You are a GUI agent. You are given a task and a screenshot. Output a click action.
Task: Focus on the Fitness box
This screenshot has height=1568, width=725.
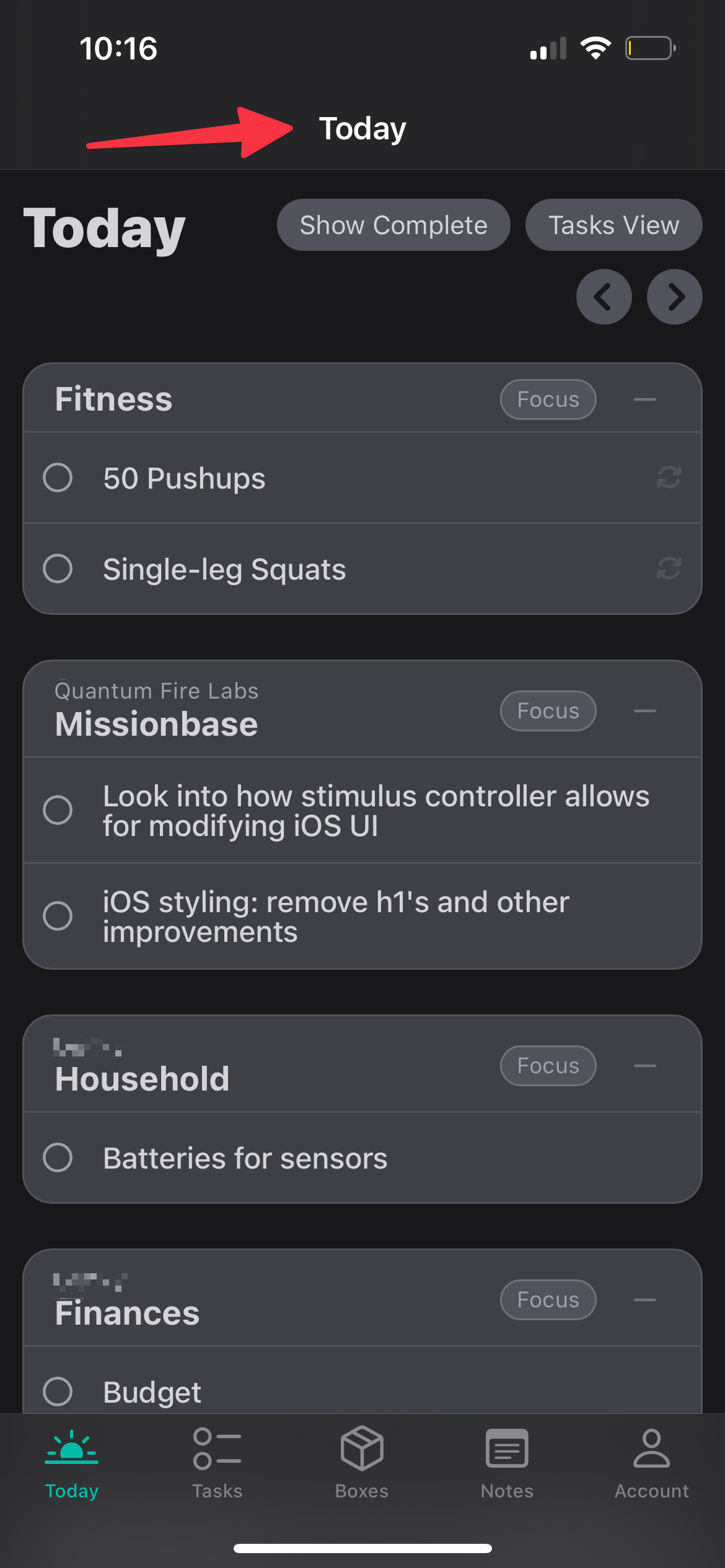(548, 399)
